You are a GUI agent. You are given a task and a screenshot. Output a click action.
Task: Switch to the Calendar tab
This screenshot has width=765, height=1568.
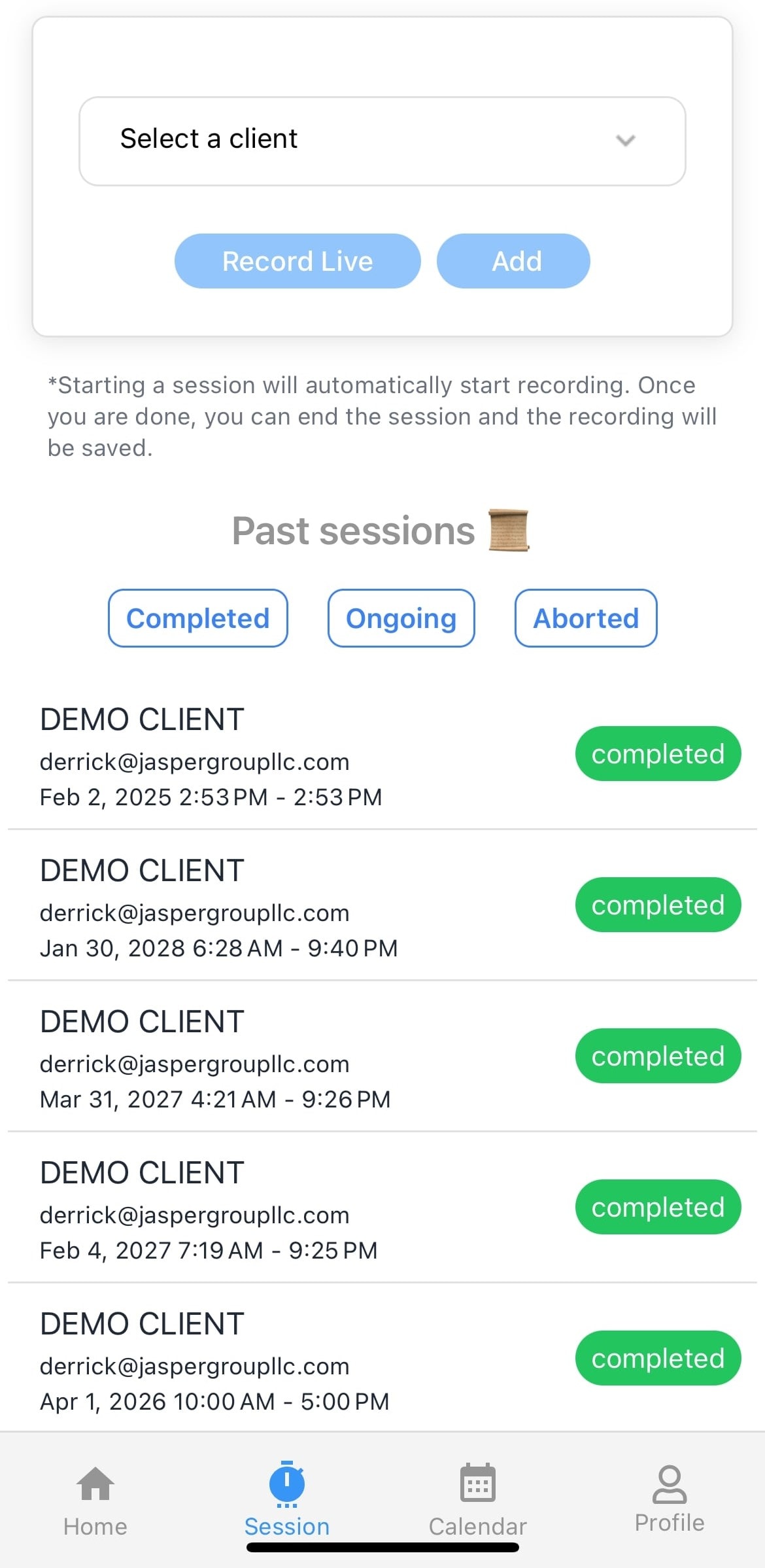[478, 1499]
